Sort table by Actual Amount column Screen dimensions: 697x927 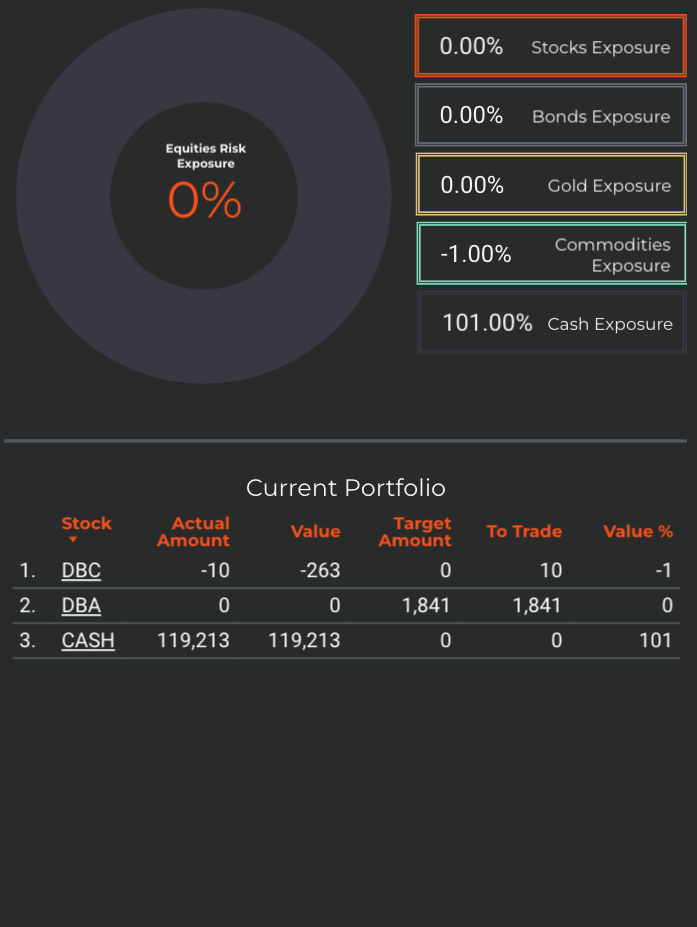click(193, 531)
